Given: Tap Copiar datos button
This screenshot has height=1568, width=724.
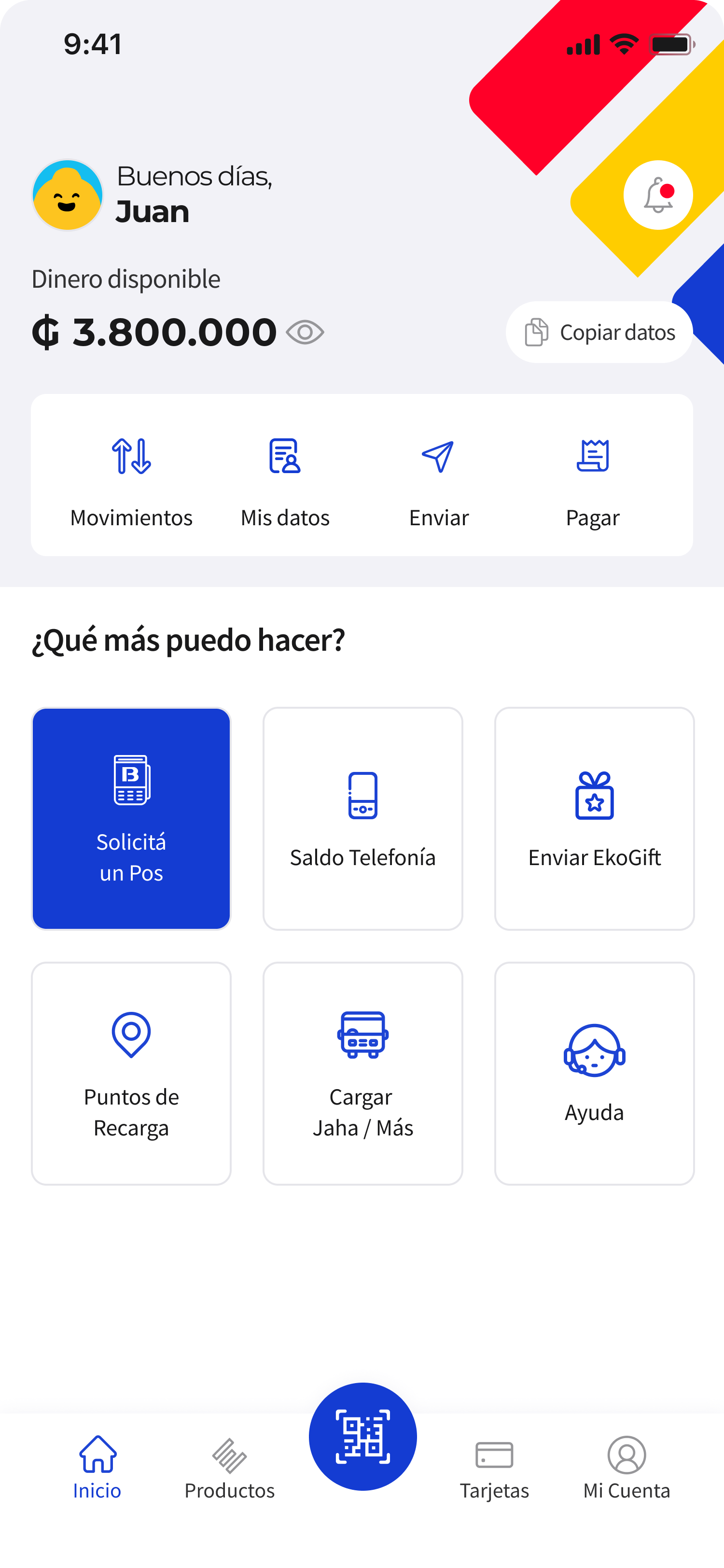Looking at the screenshot, I should coord(599,332).
